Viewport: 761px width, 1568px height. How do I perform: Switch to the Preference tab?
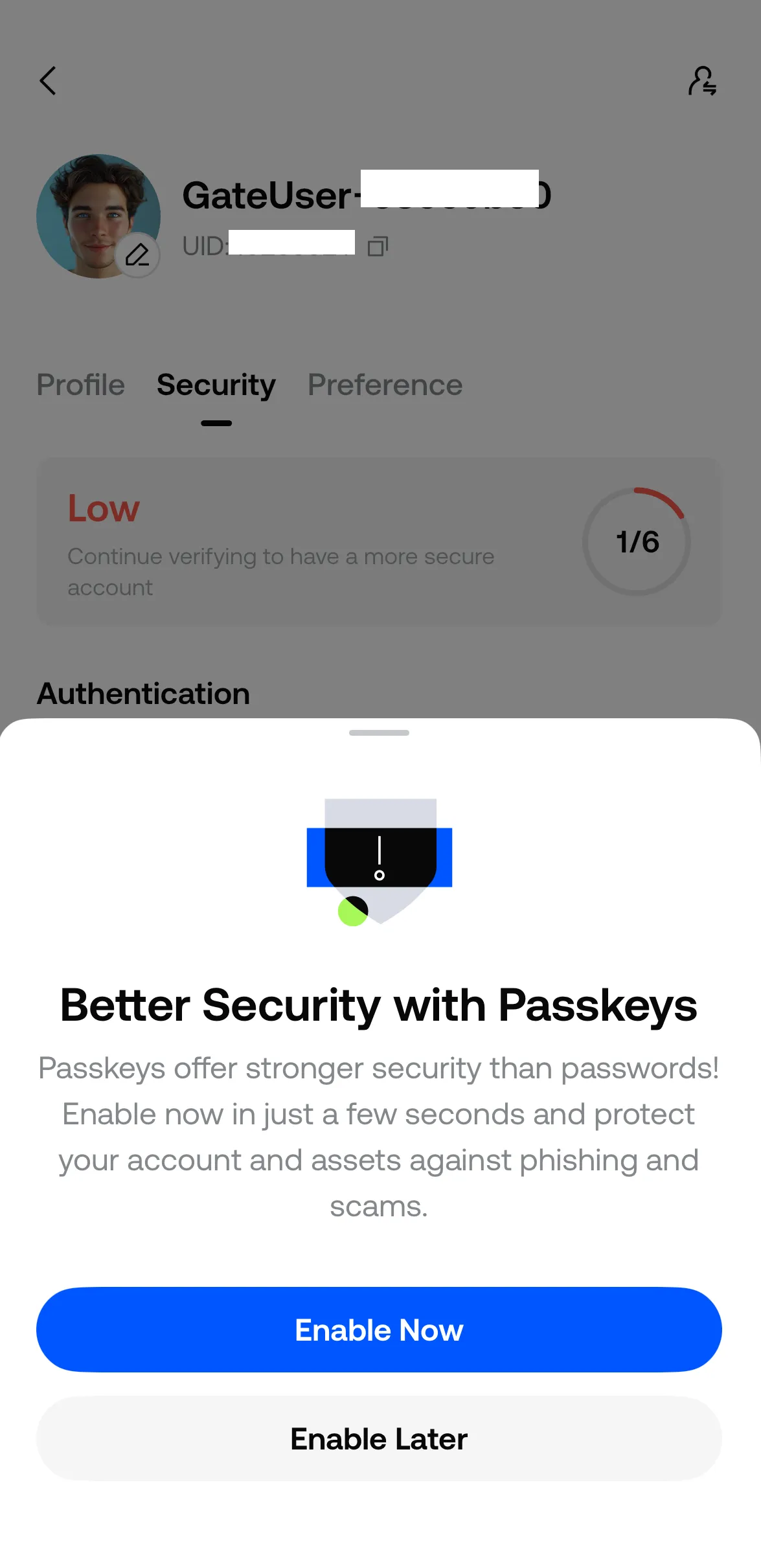point(385,385)
